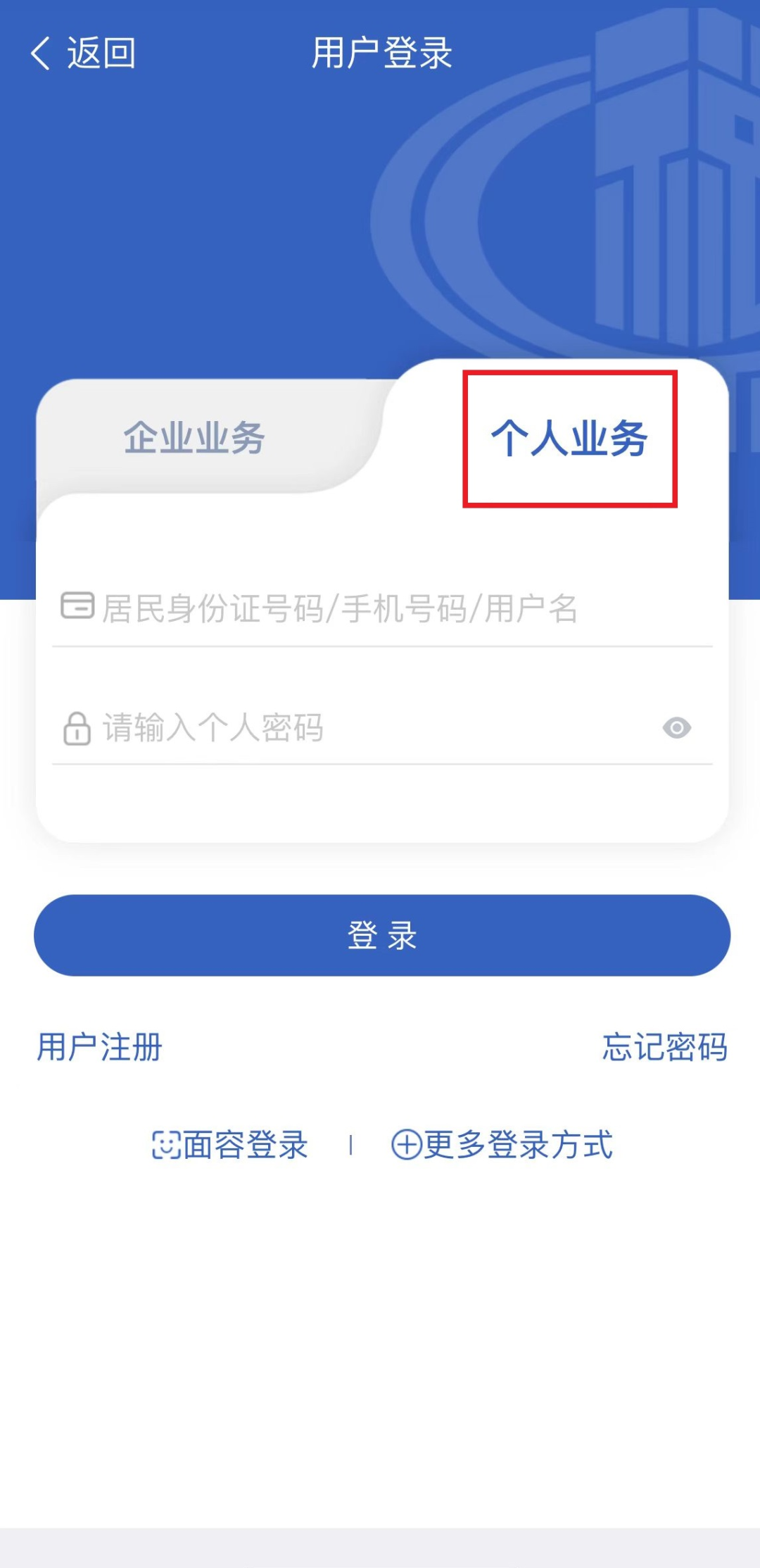Image resolution: width=760 pixels, height=1568 pixels.
Task: Choose 面容登录 face login
Action: [230, 1144]
